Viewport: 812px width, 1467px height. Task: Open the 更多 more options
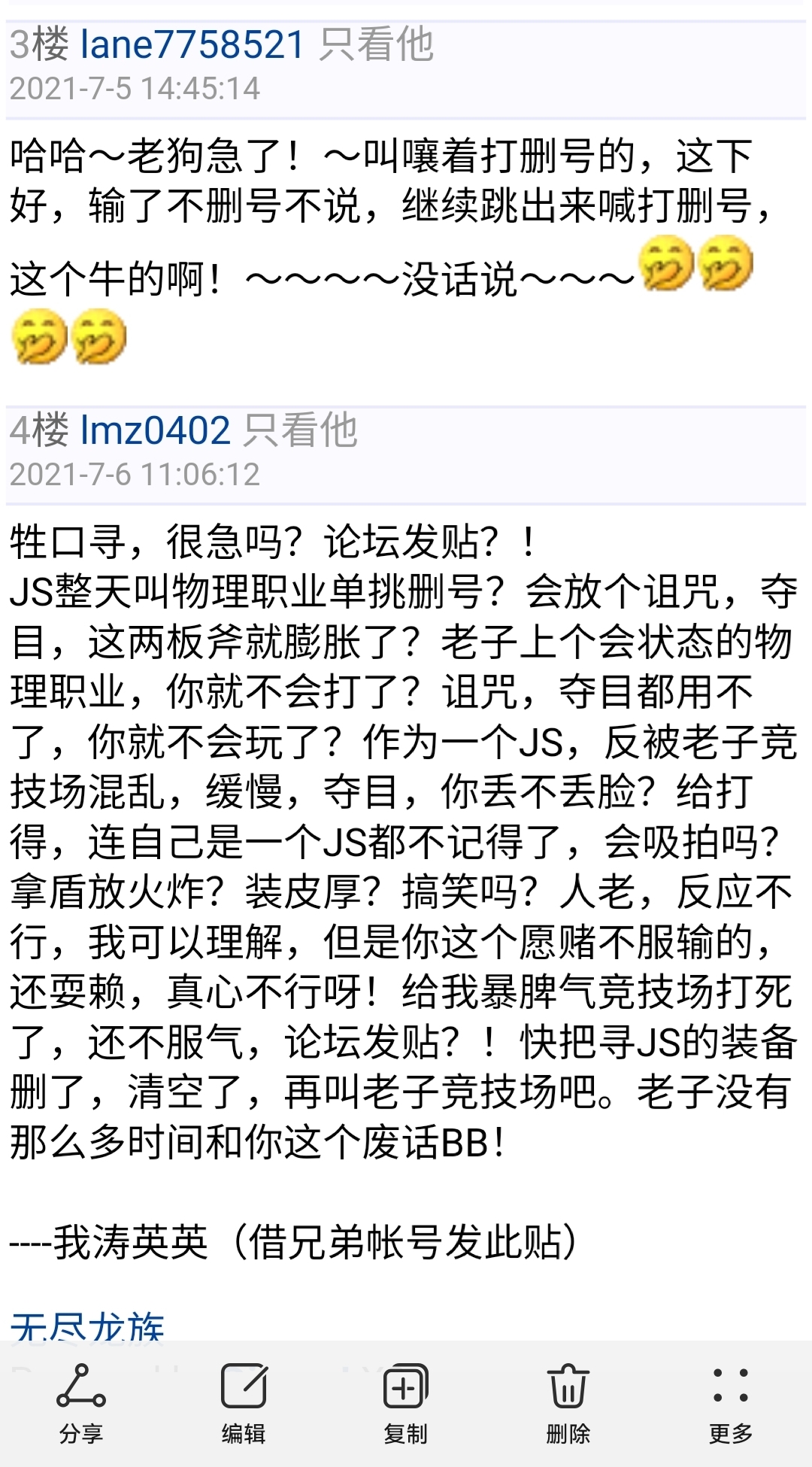pos(730,1402)
